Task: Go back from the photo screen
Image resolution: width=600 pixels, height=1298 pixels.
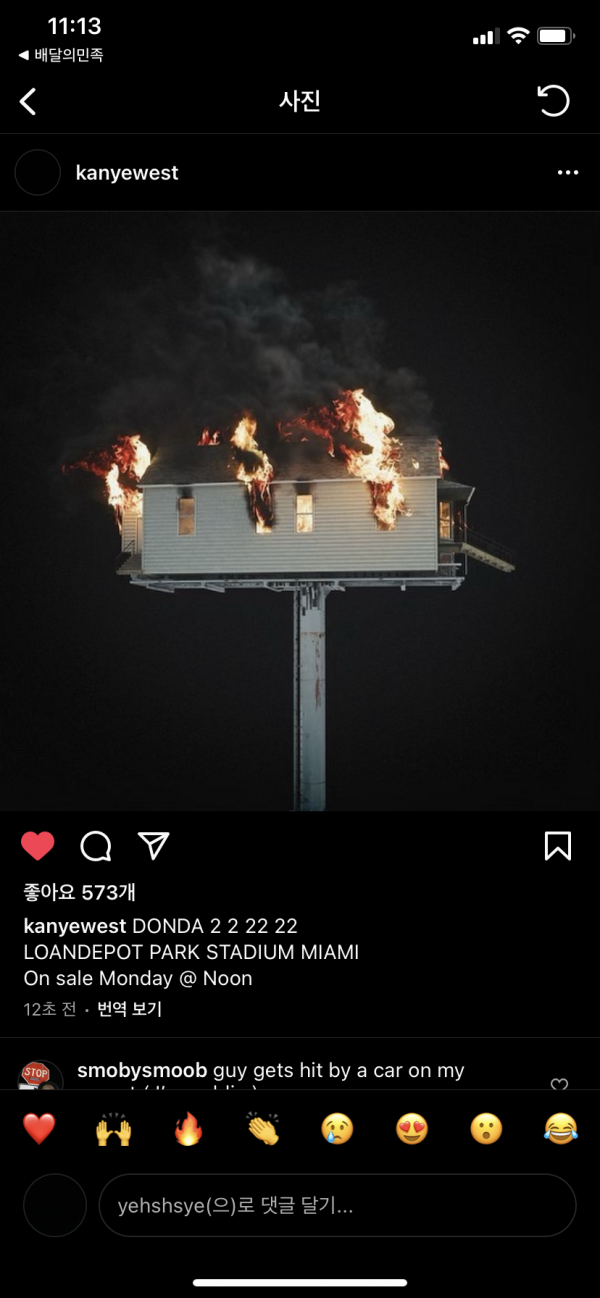Action: click(28, 101)
